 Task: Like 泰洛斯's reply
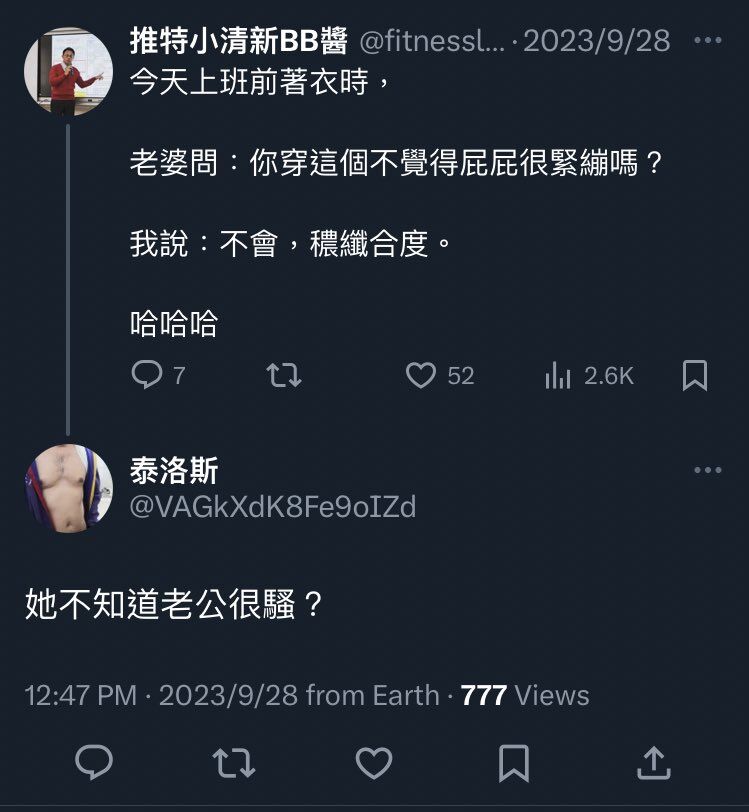(374, 763)
